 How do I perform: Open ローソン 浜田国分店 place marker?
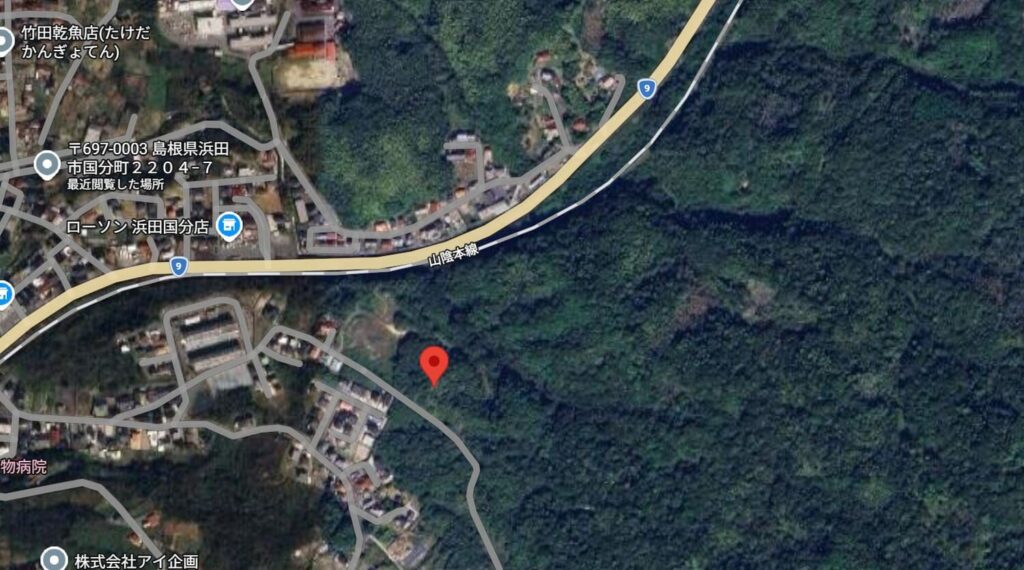tap(229, 227)
